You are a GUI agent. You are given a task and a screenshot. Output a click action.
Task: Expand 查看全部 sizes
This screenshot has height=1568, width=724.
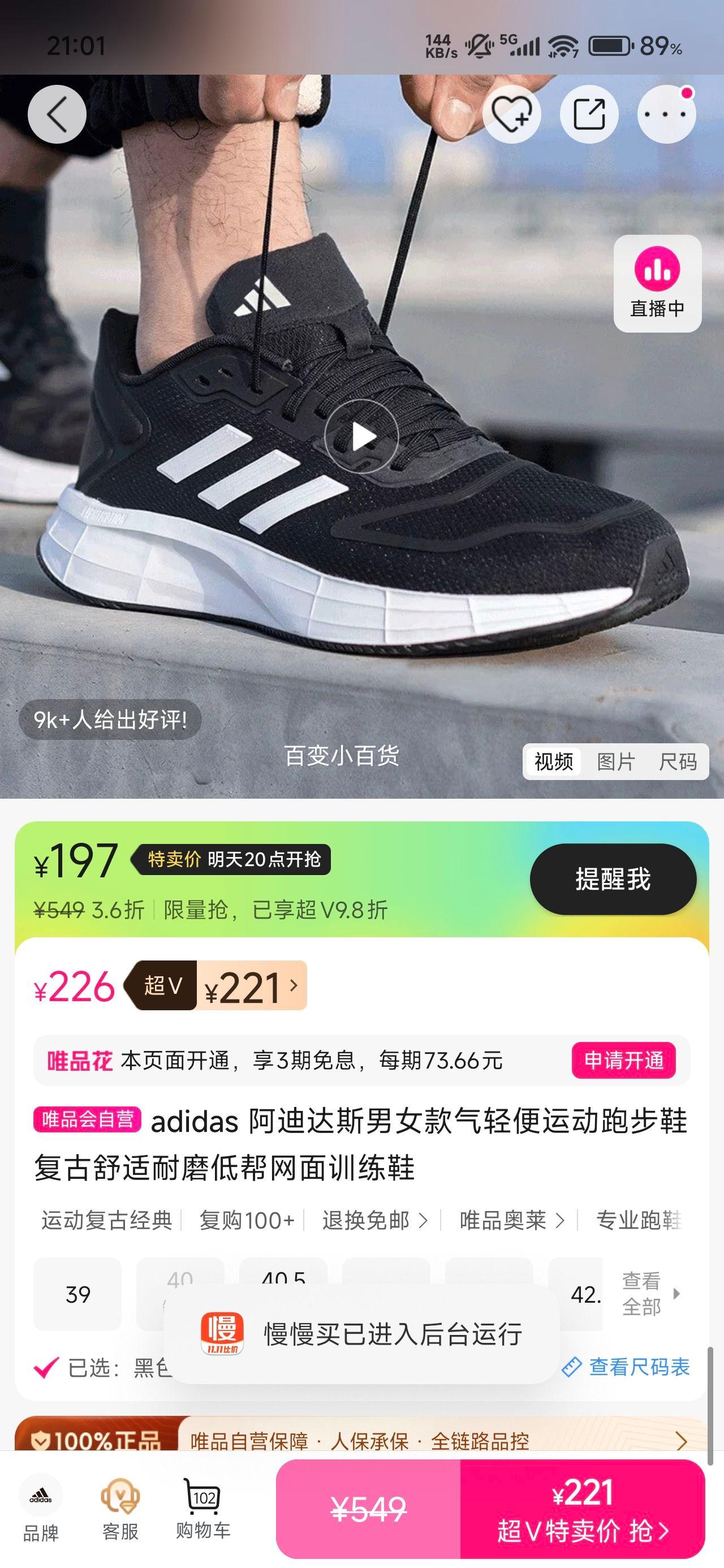tap(649, 1294)
